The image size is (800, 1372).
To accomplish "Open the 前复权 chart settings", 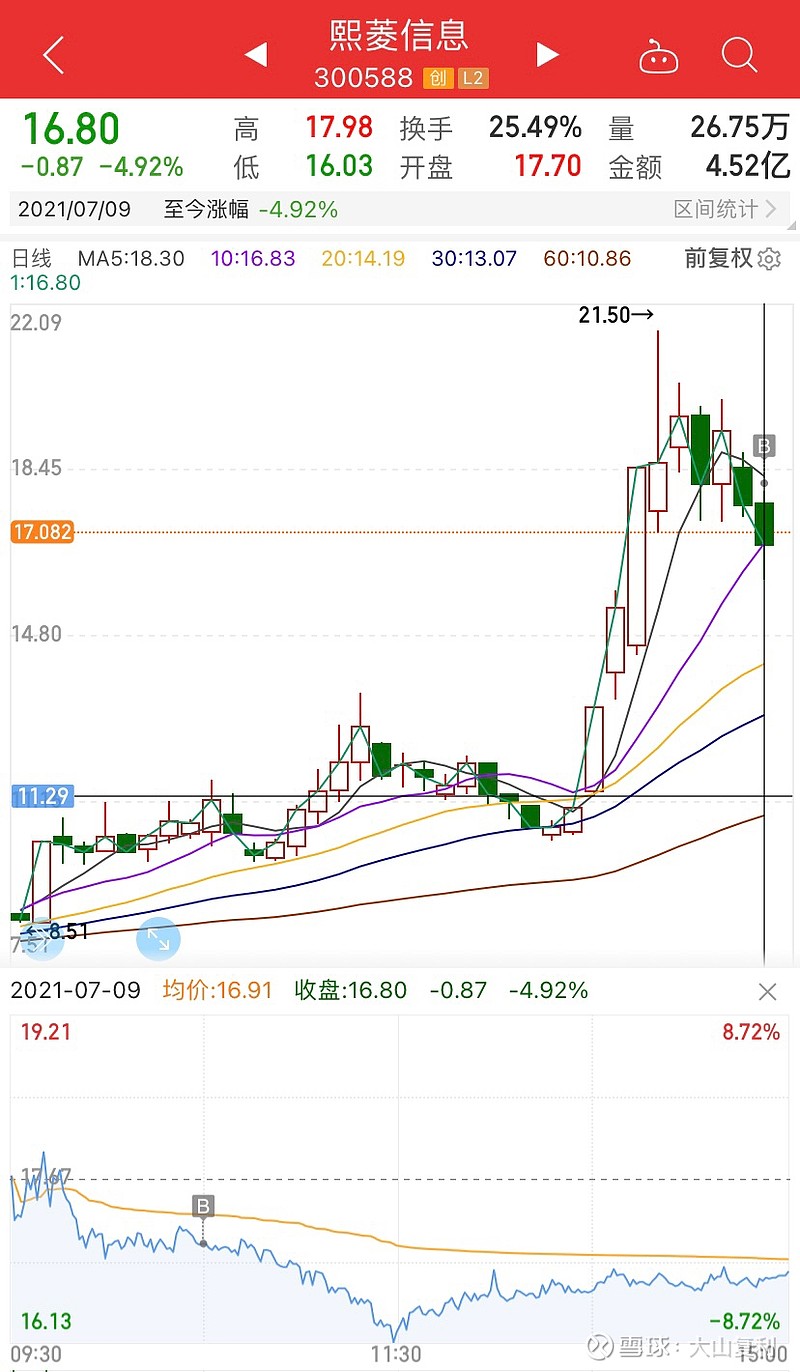I will click(732, 259).
